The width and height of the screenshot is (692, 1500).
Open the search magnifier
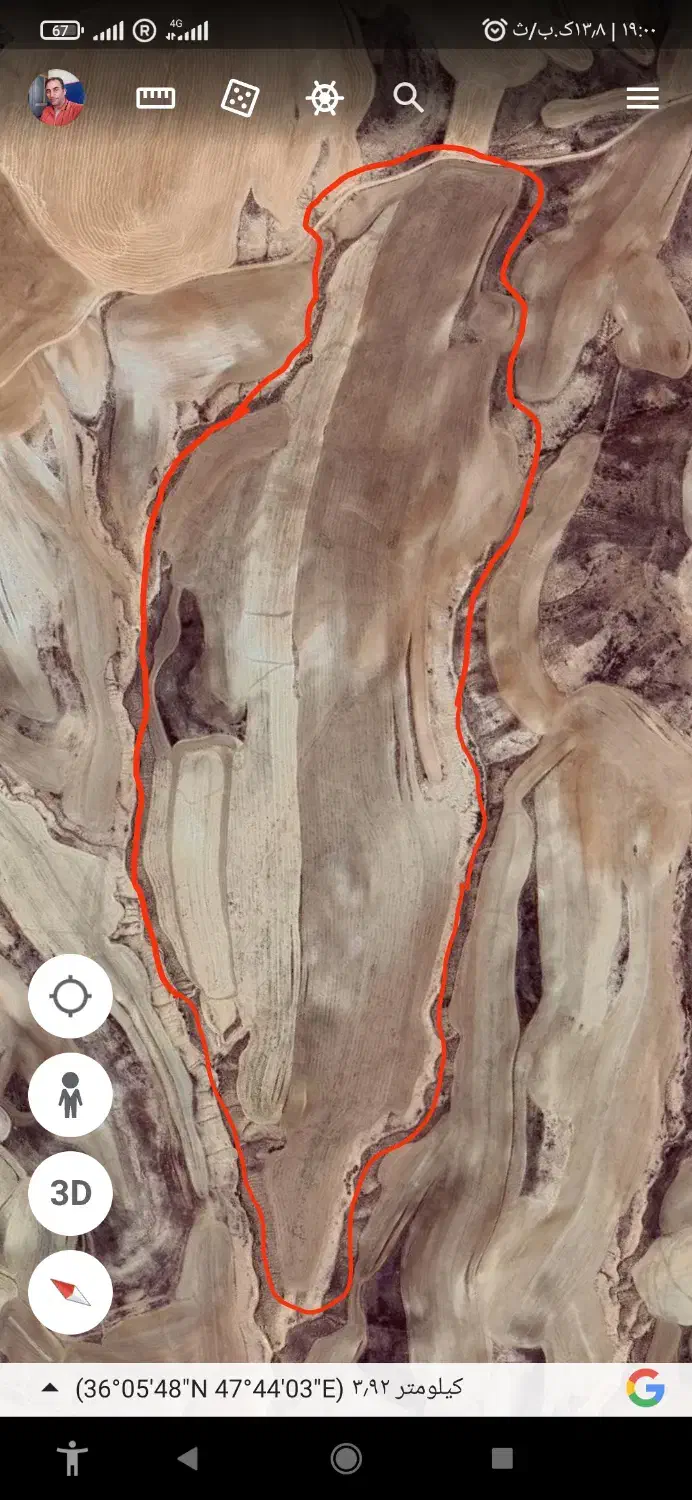pyautogui.click(x=408, y=97)
